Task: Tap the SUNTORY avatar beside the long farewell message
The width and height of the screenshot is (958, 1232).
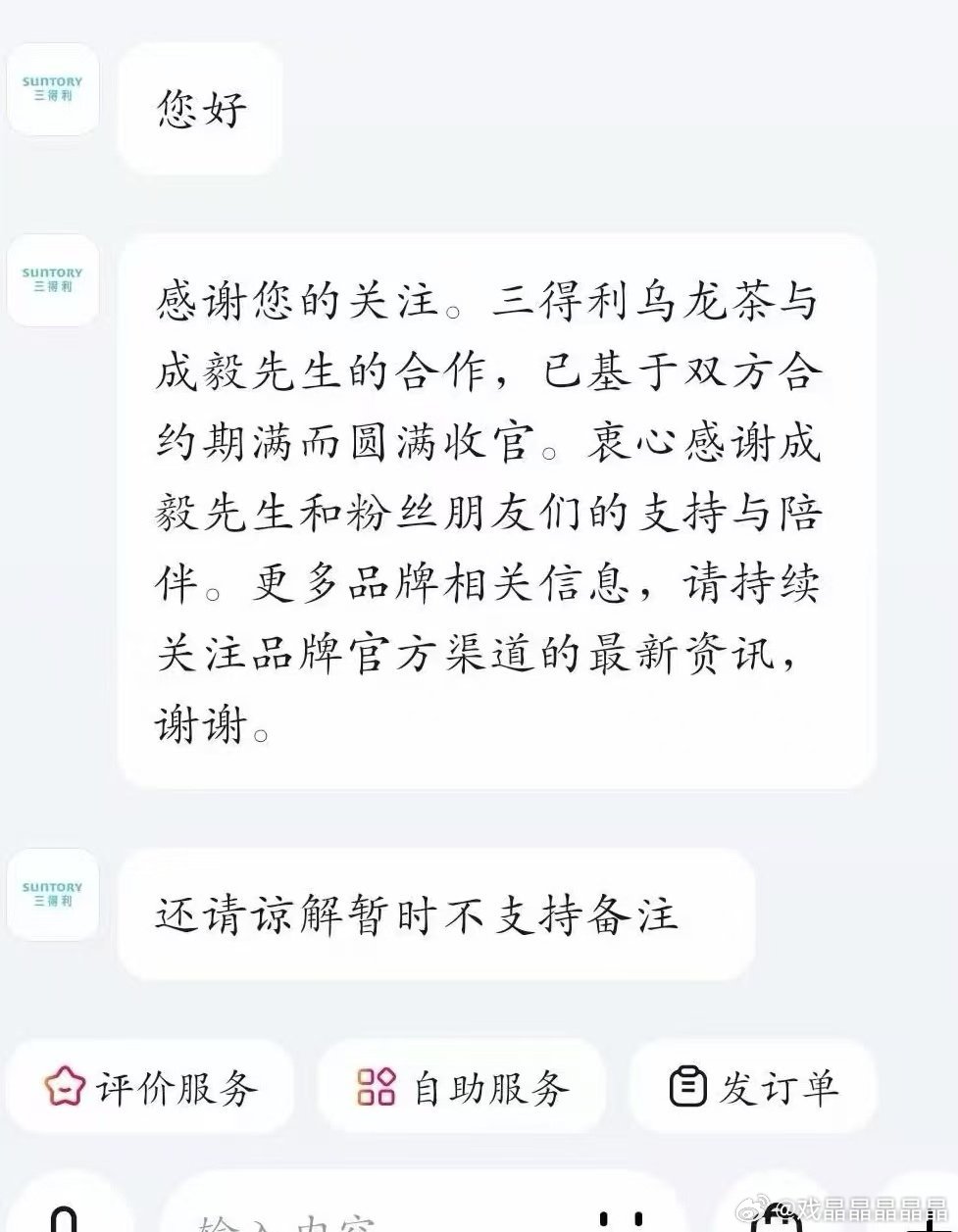Action: coord(52,281)
